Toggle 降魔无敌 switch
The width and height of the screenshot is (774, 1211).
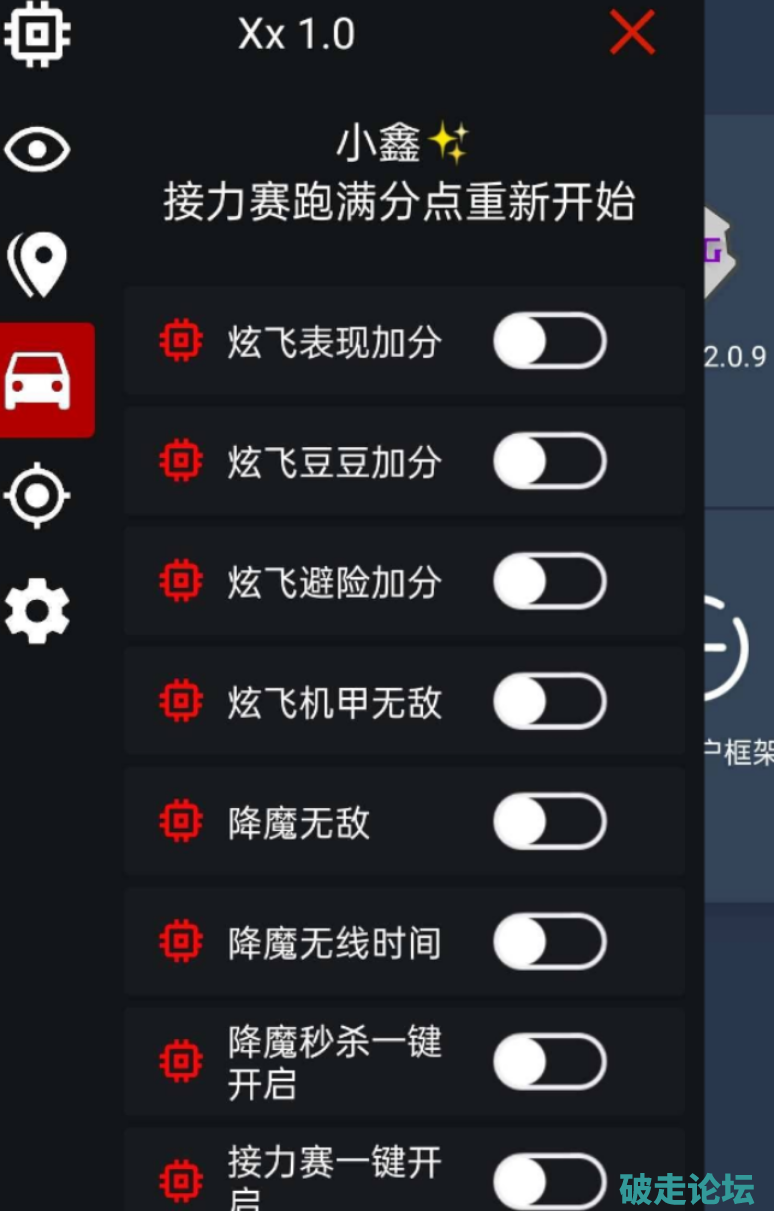coord(549,823)
